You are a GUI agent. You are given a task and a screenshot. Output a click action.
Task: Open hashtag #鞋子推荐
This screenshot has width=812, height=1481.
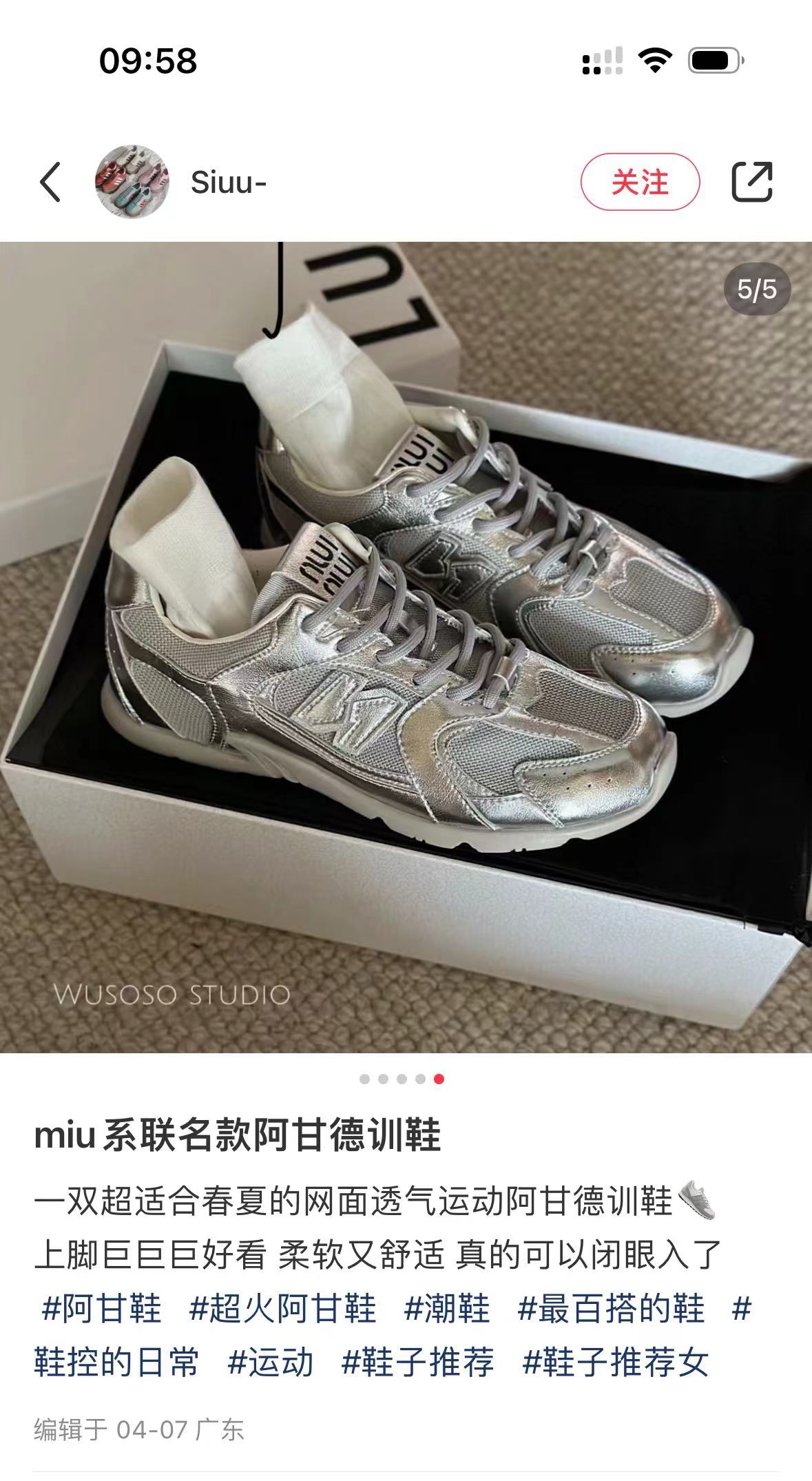417,1363
